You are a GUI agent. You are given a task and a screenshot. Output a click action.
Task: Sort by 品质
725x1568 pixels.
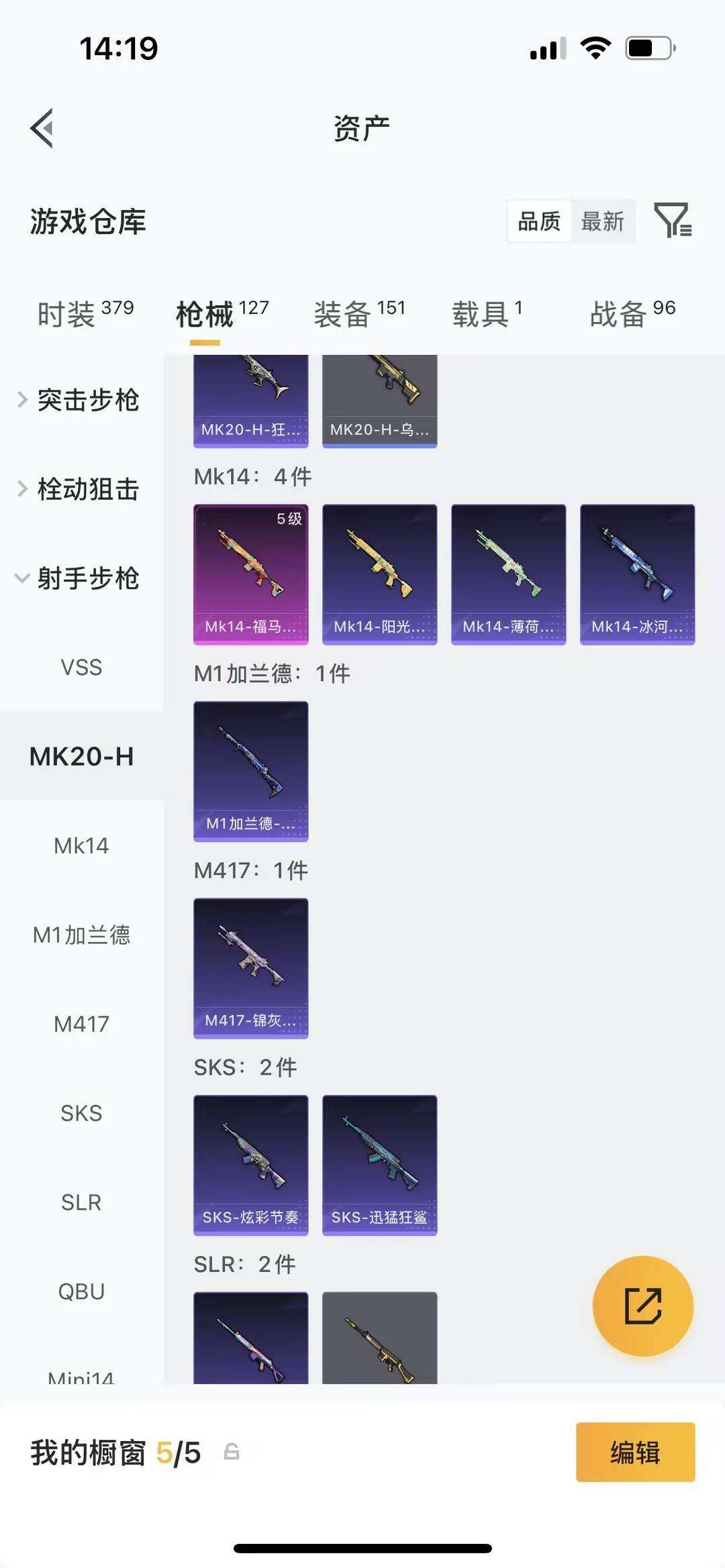(539, 221)
